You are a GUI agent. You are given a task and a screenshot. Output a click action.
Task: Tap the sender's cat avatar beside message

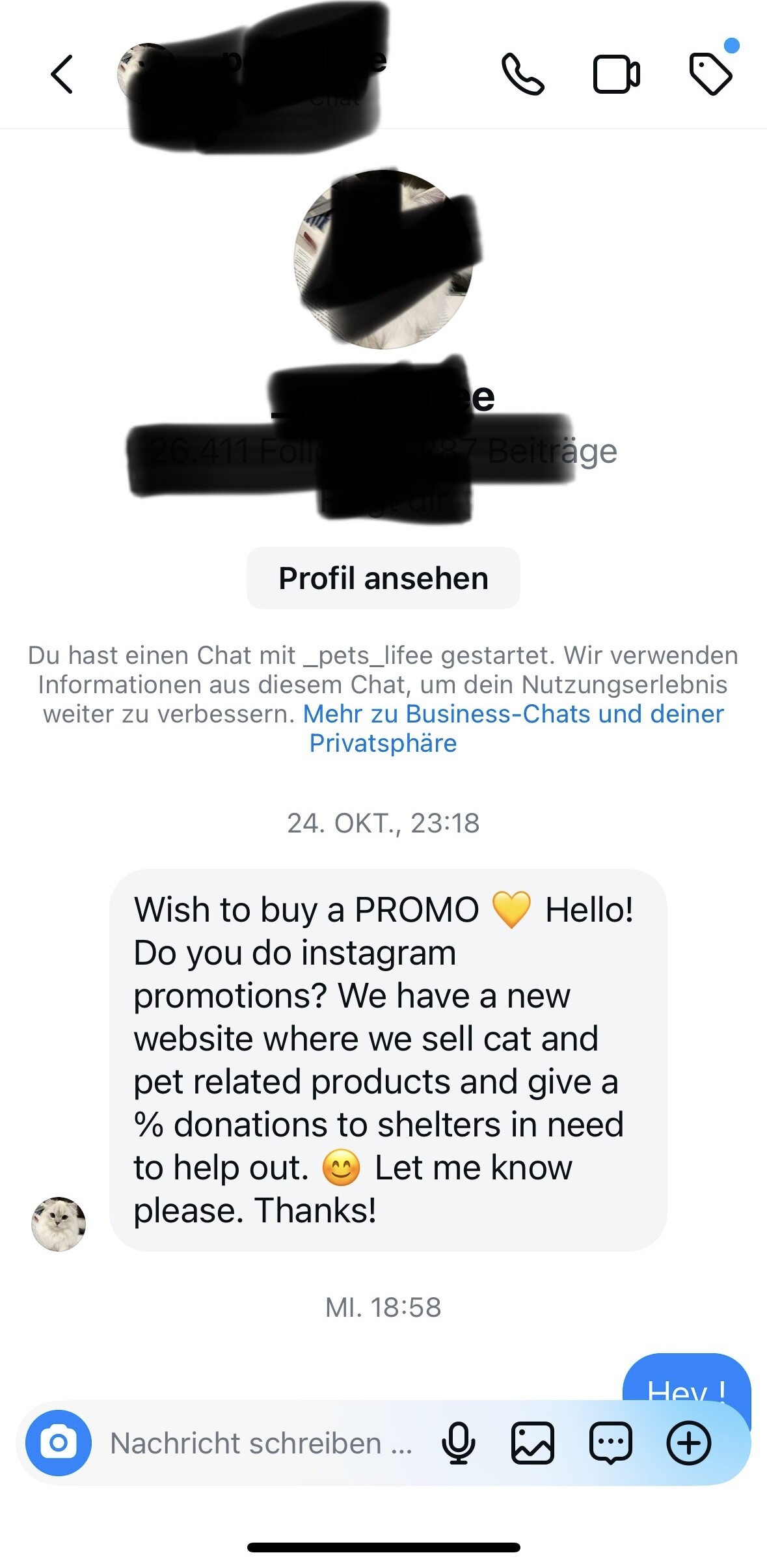(x=59, y=1224)
